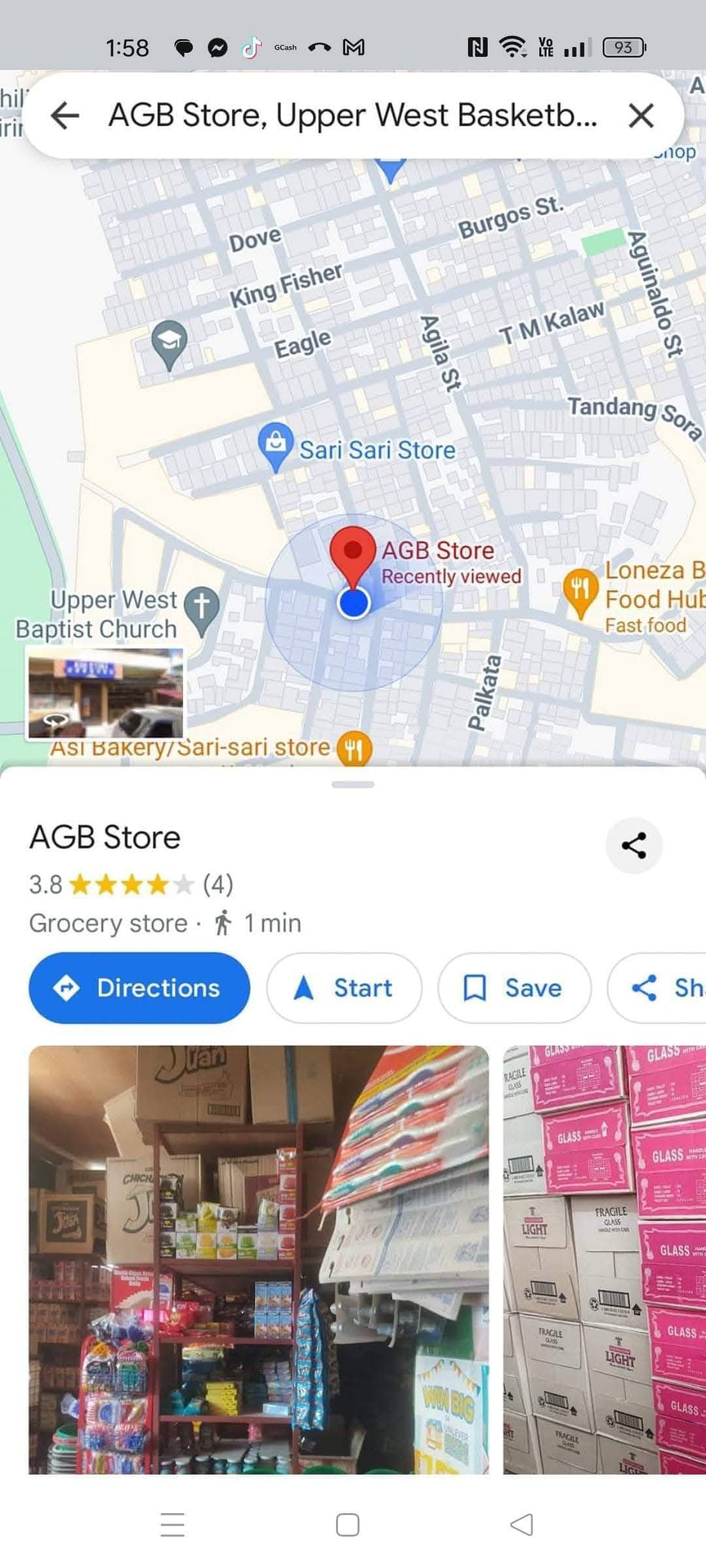Expand the place sheet handle

(353, 784)
